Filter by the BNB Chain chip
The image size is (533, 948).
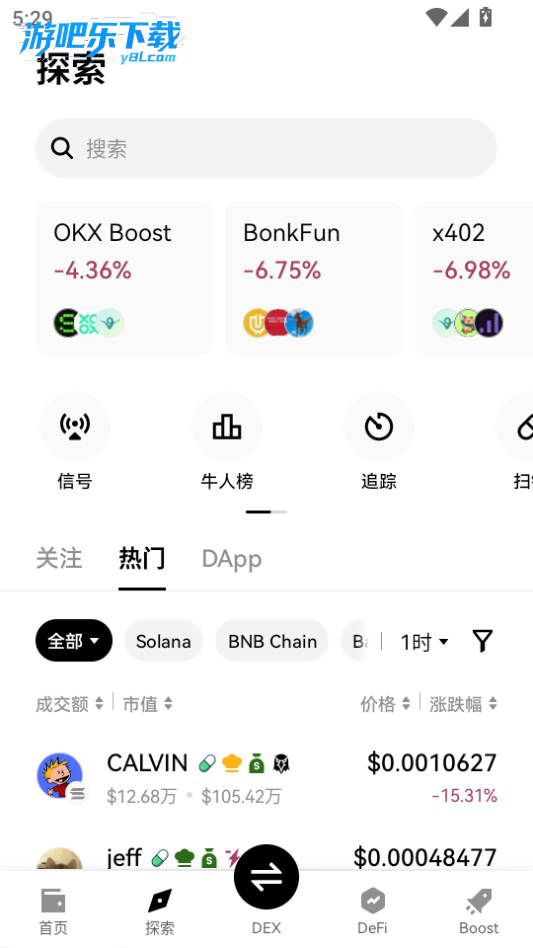point(272,641)
